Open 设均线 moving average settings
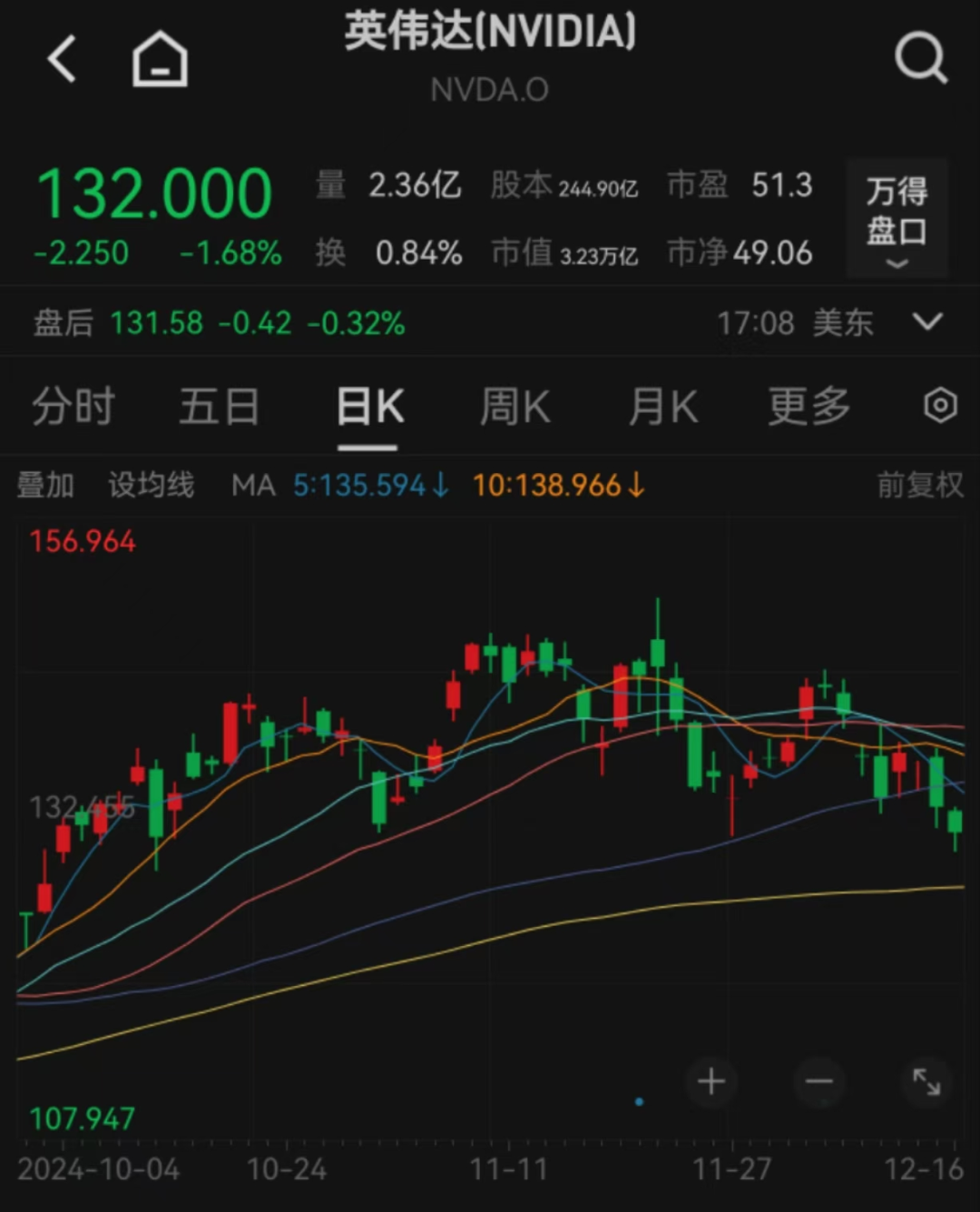 (x=151, y=485)
